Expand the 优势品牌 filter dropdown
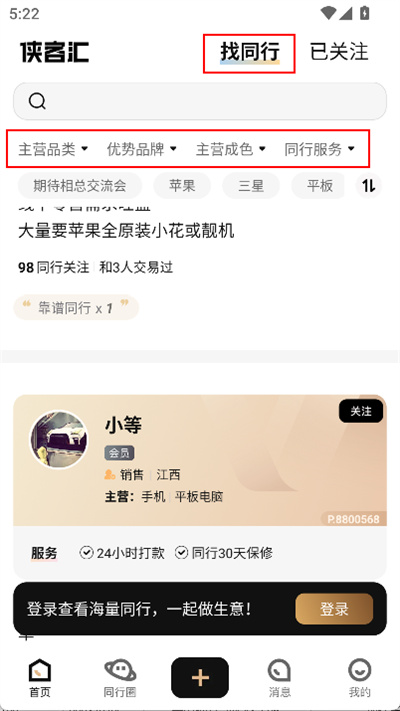Screen dimensions: 400x711 (142, 149)
